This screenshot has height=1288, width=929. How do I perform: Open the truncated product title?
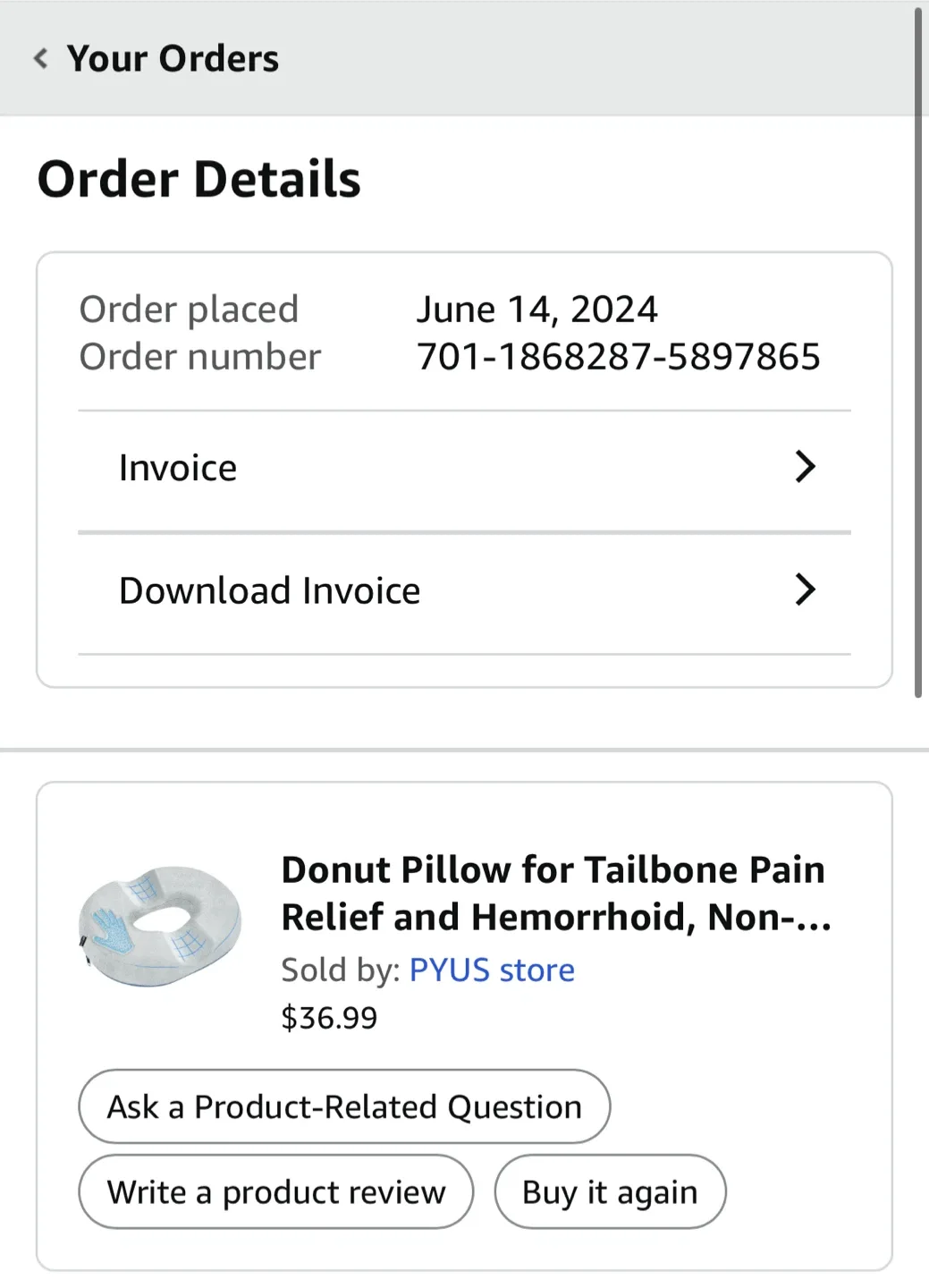pos(553,892)
